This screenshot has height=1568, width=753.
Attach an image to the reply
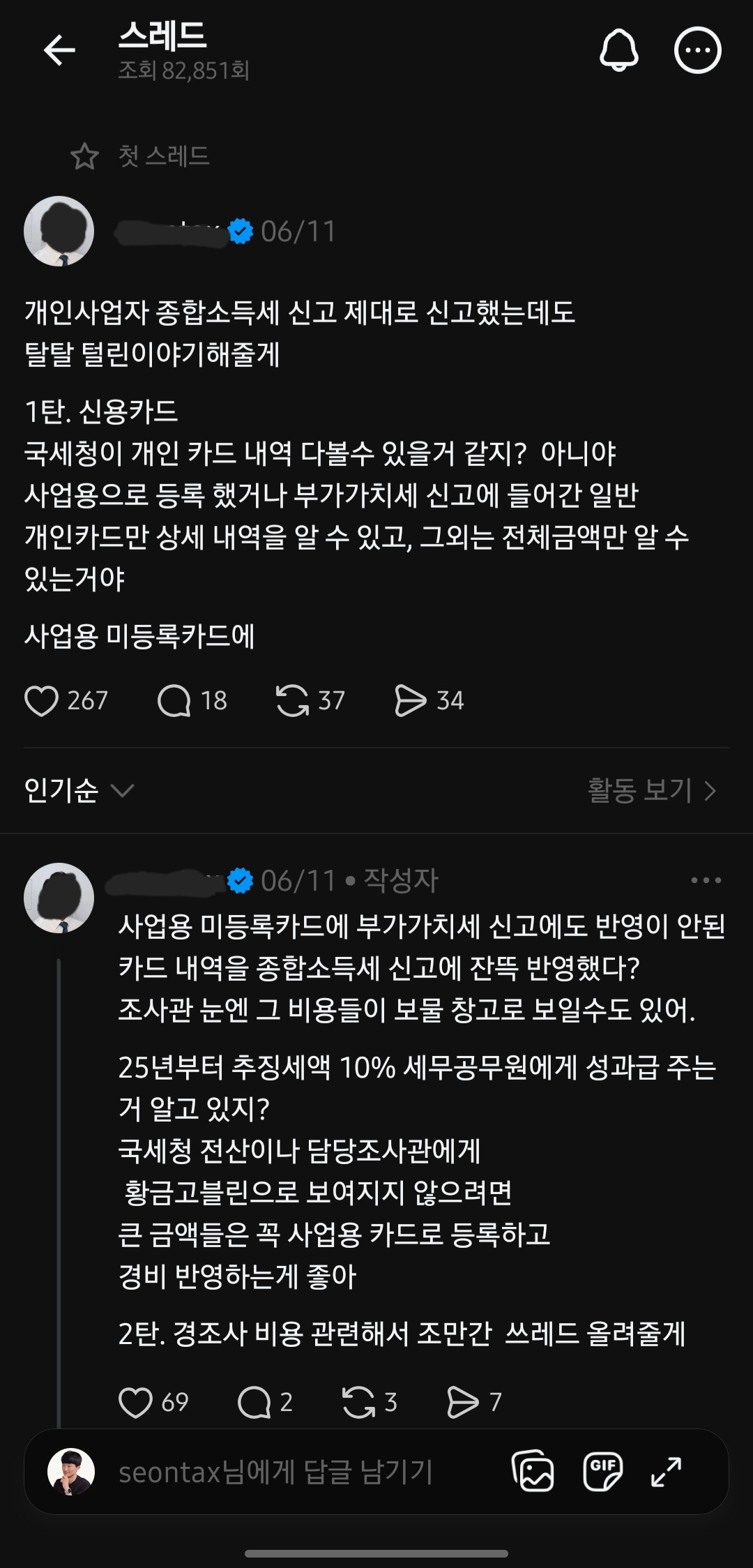(533, 1472)
